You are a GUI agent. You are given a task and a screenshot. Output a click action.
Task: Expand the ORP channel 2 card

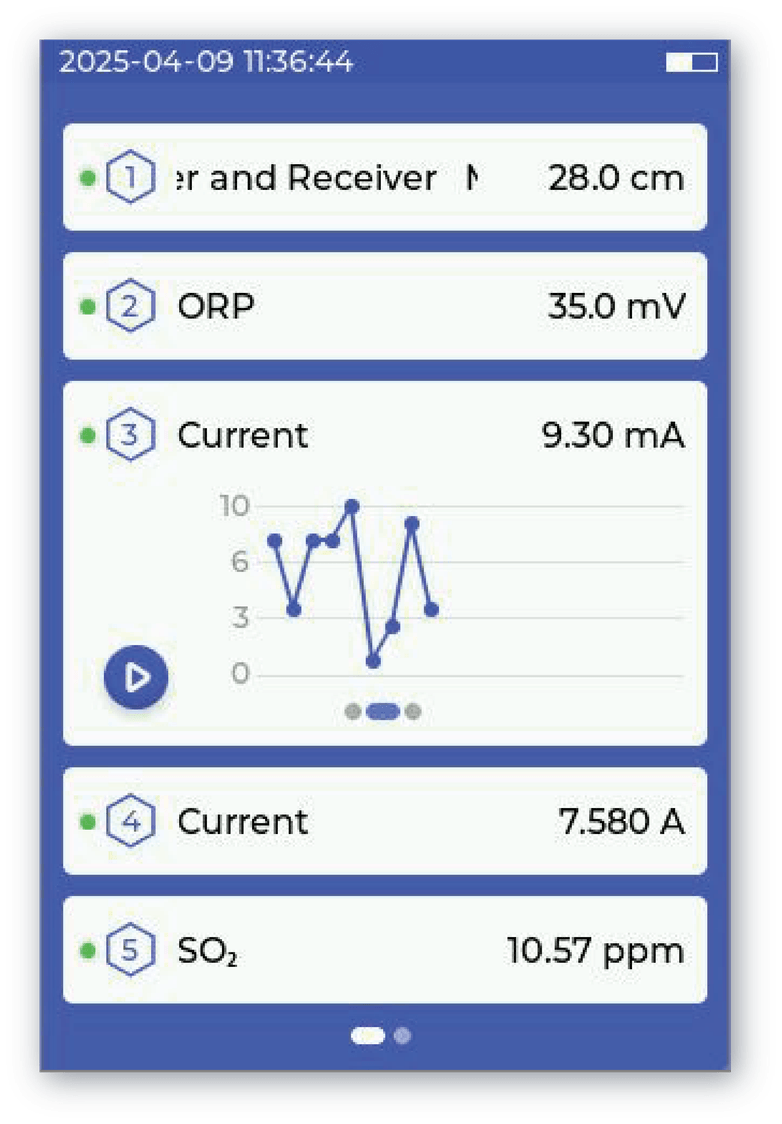click(385, 306)
